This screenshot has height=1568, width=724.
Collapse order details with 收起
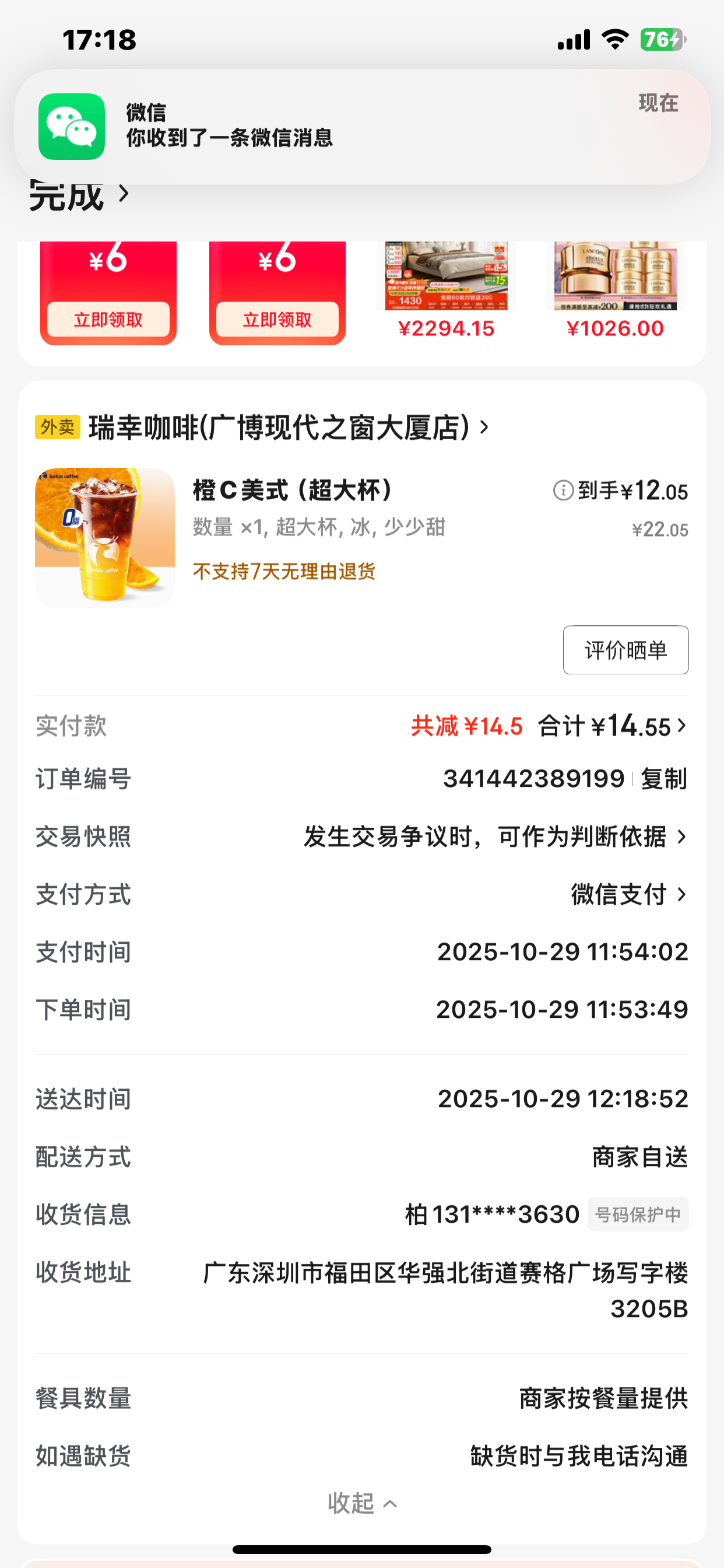[x=361, y=1503]
